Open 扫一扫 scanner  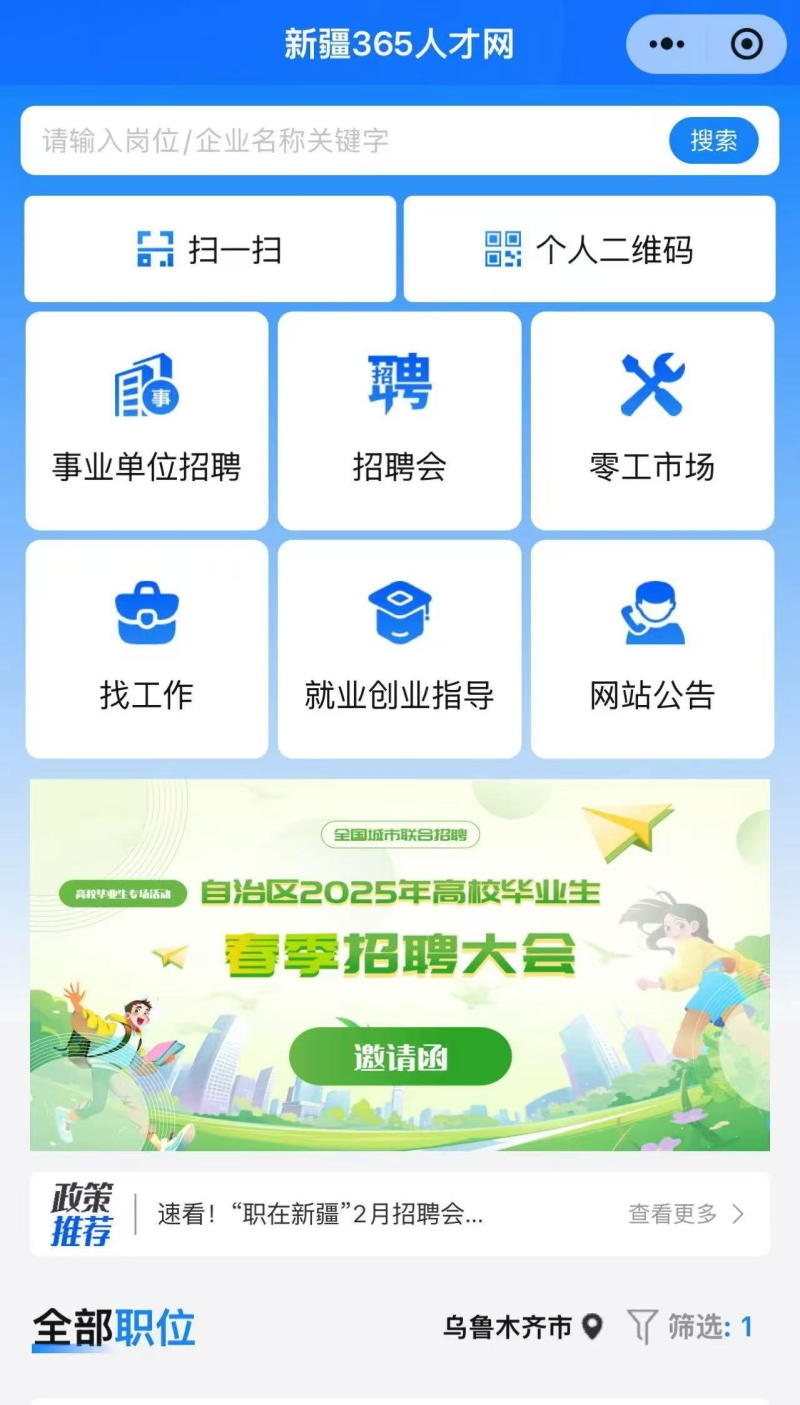click(210, 249)
